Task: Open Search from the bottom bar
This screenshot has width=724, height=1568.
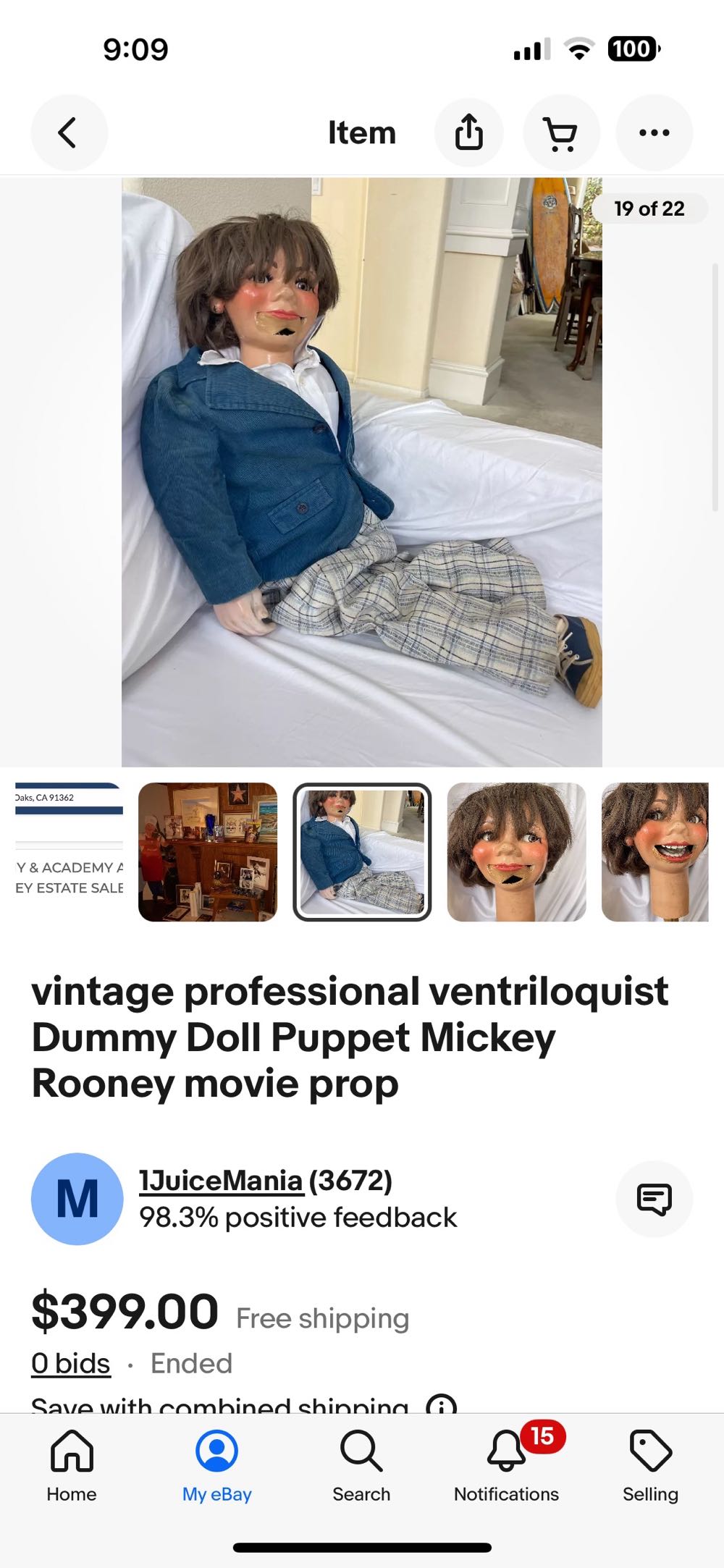Action: click(361, 1464)
